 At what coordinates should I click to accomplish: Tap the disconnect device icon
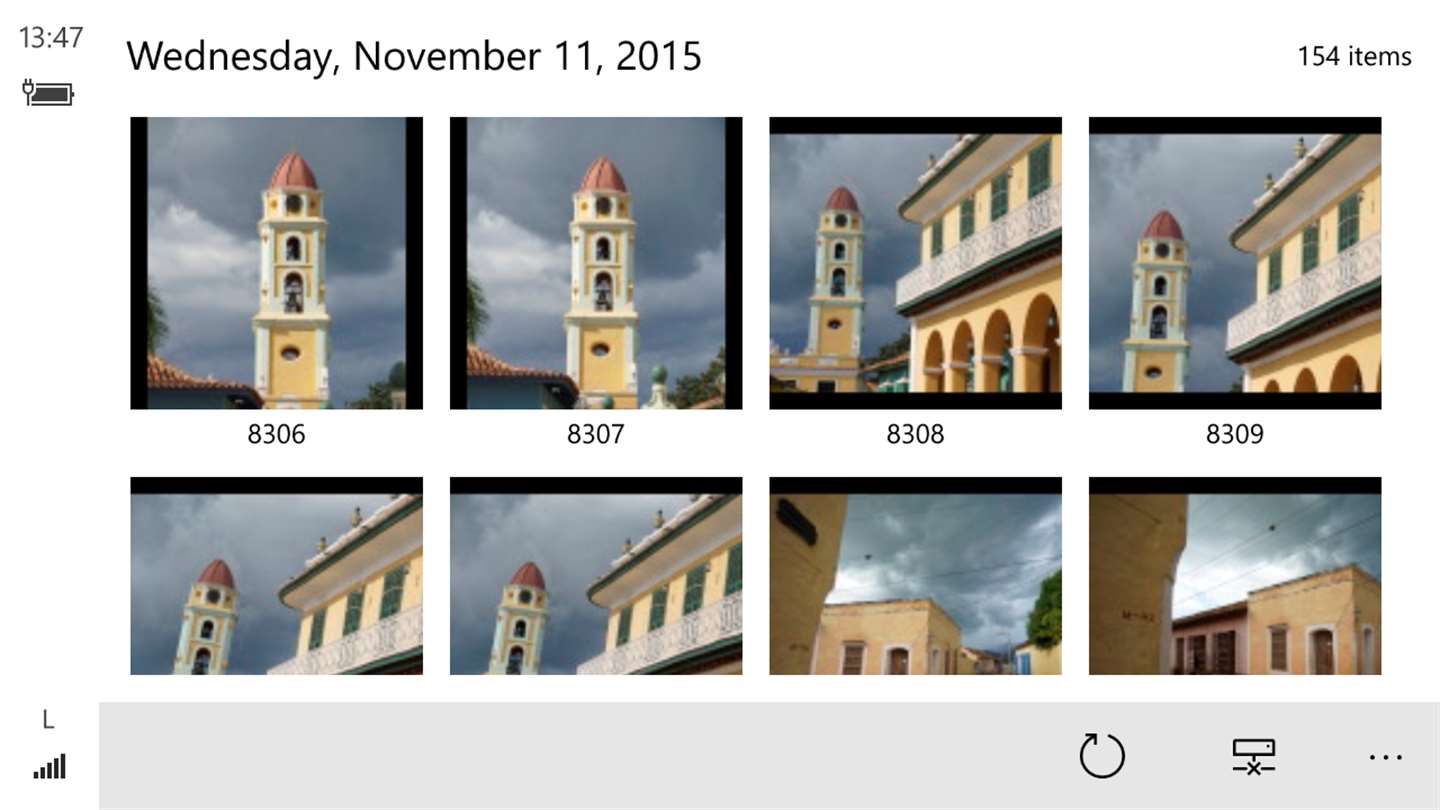coord(1254,756)
